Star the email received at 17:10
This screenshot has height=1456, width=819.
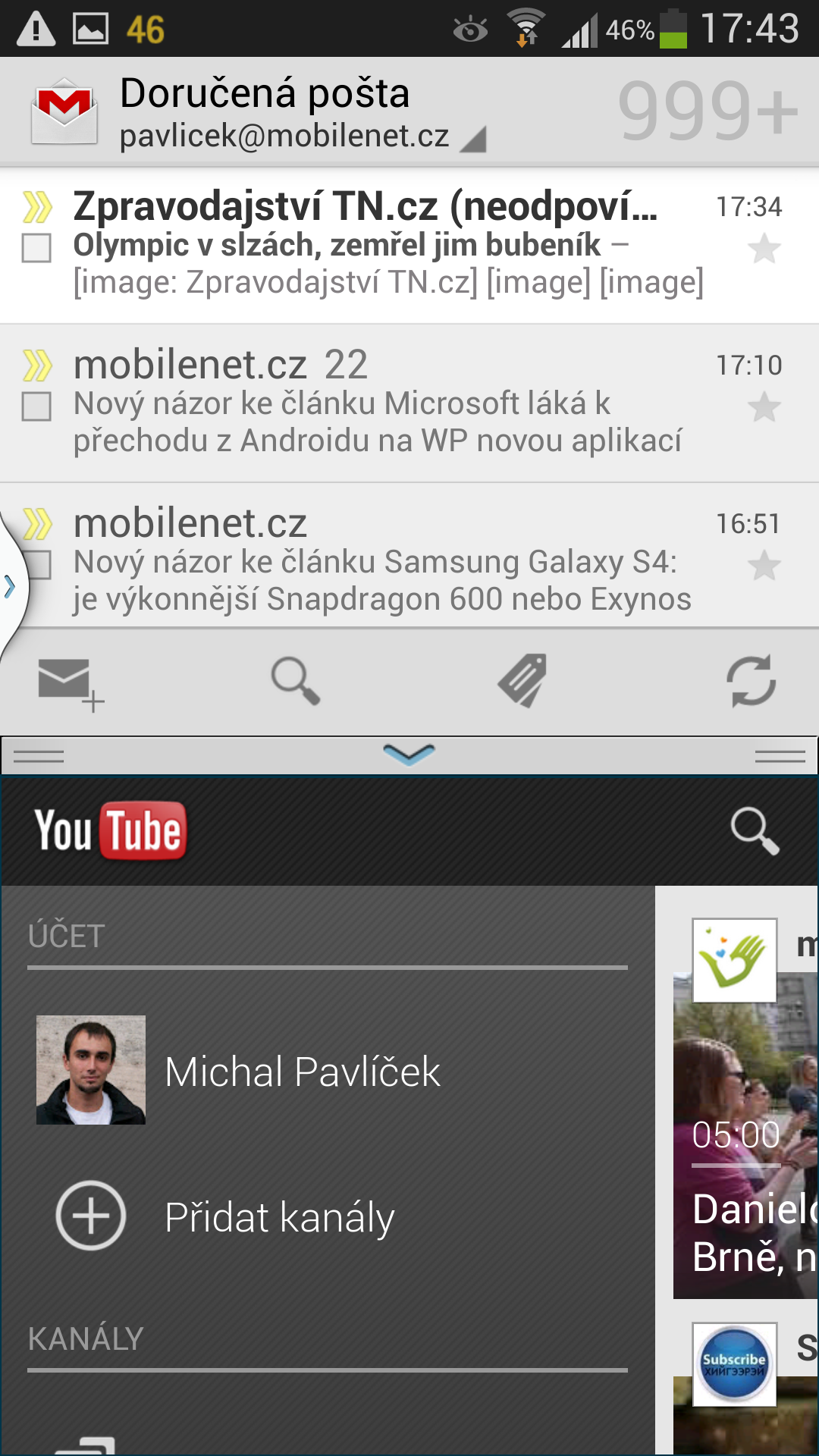764,407
